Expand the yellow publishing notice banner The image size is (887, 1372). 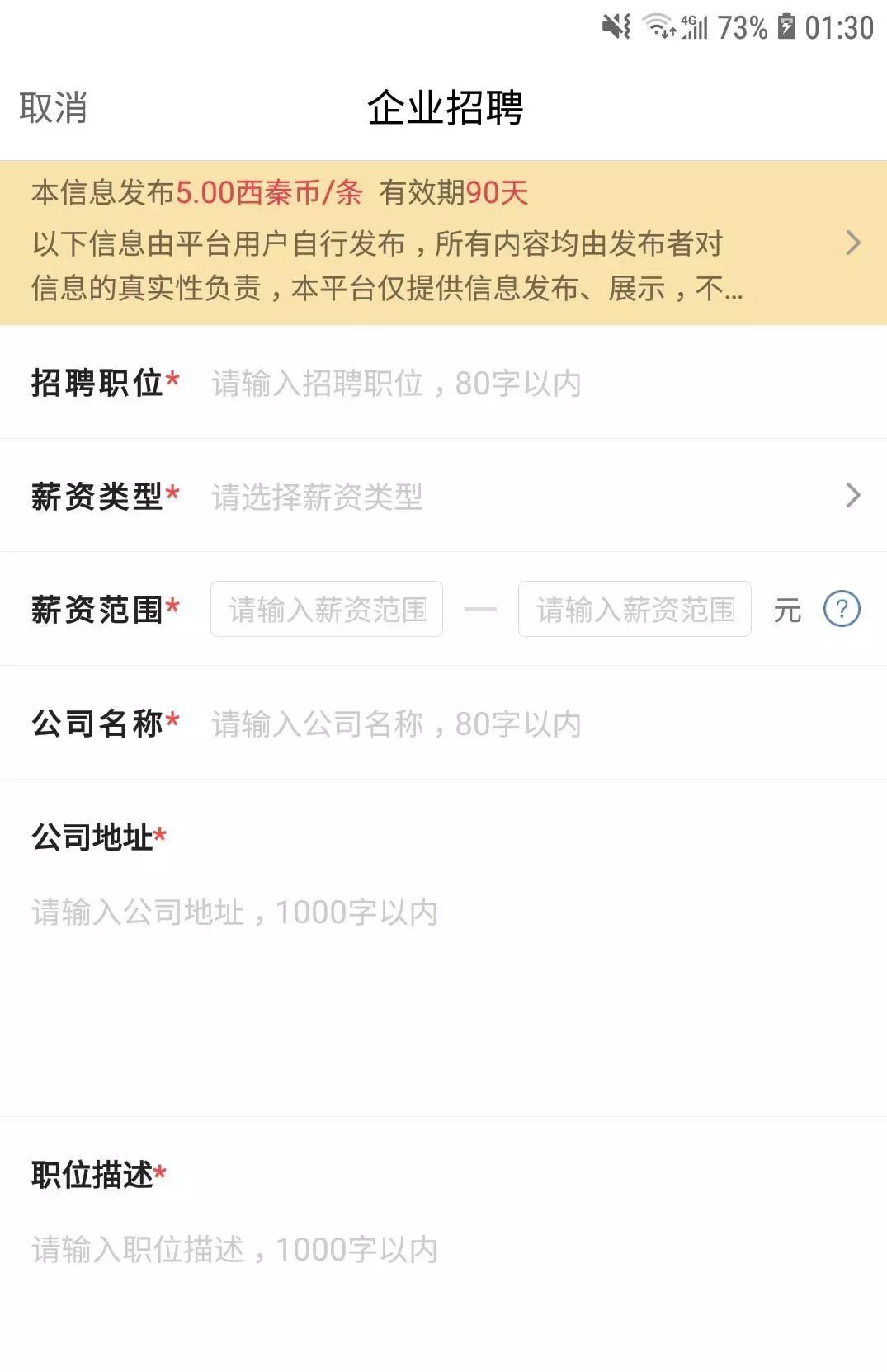pos(852,243)
